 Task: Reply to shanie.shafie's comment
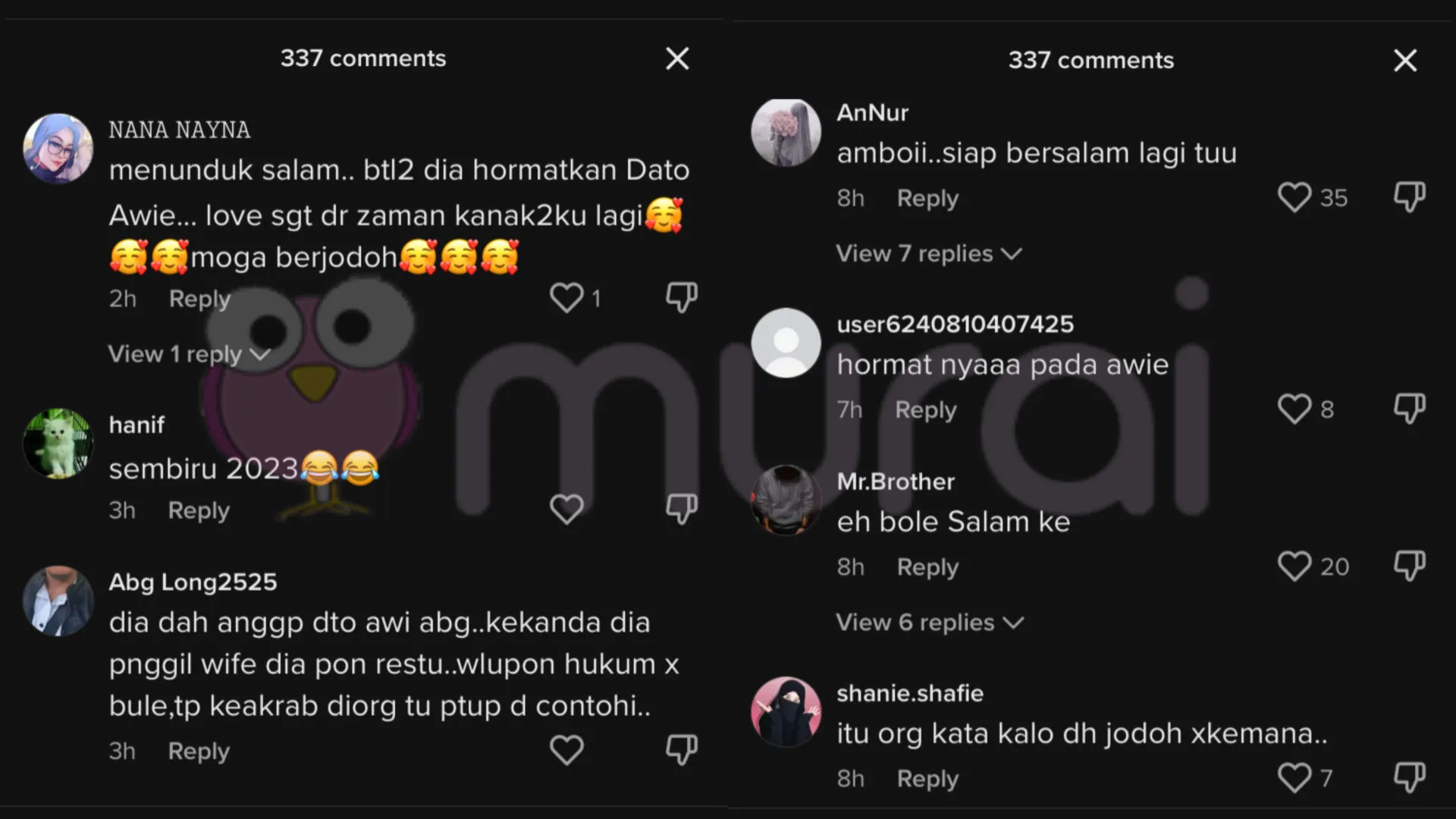(927, 779)
